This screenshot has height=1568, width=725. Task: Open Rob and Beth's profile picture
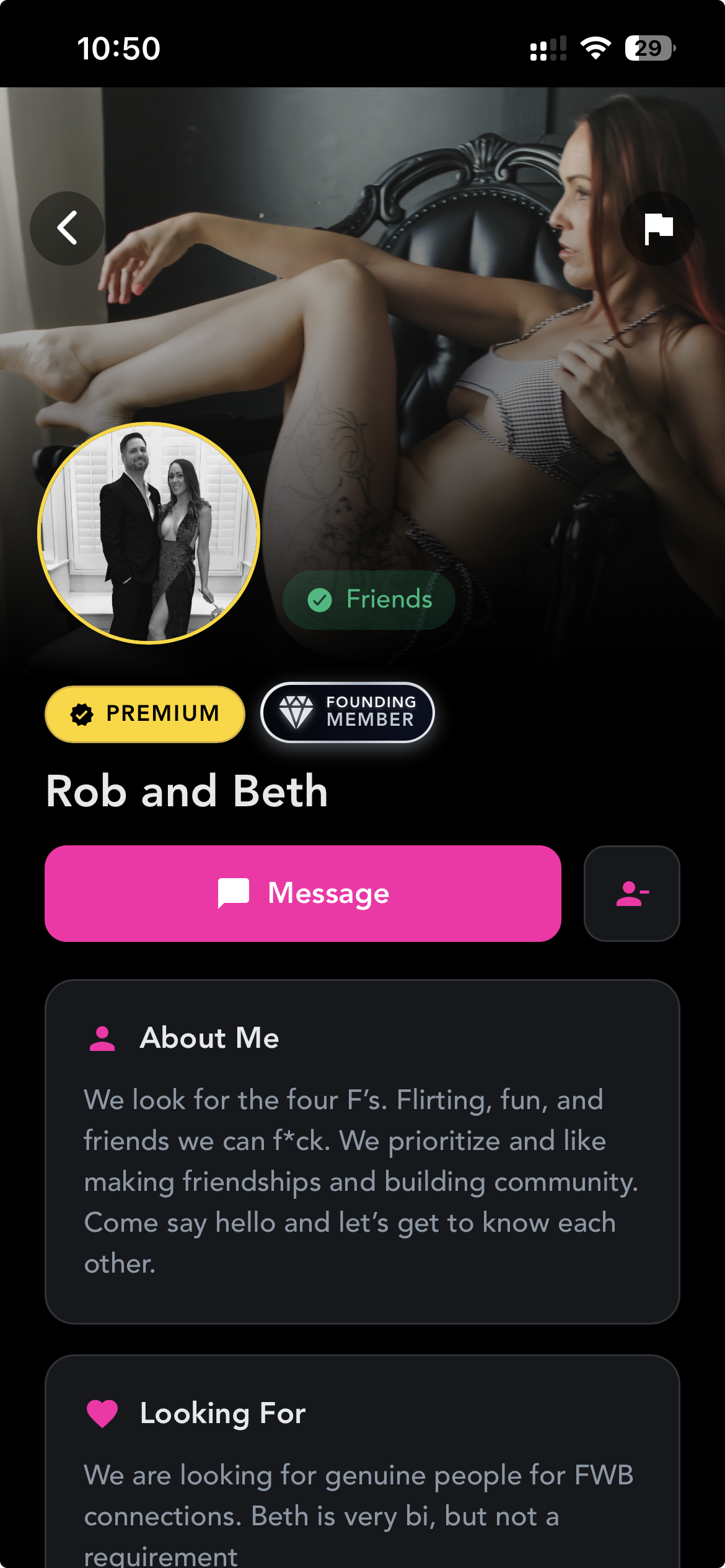click(x=149, y=533)
